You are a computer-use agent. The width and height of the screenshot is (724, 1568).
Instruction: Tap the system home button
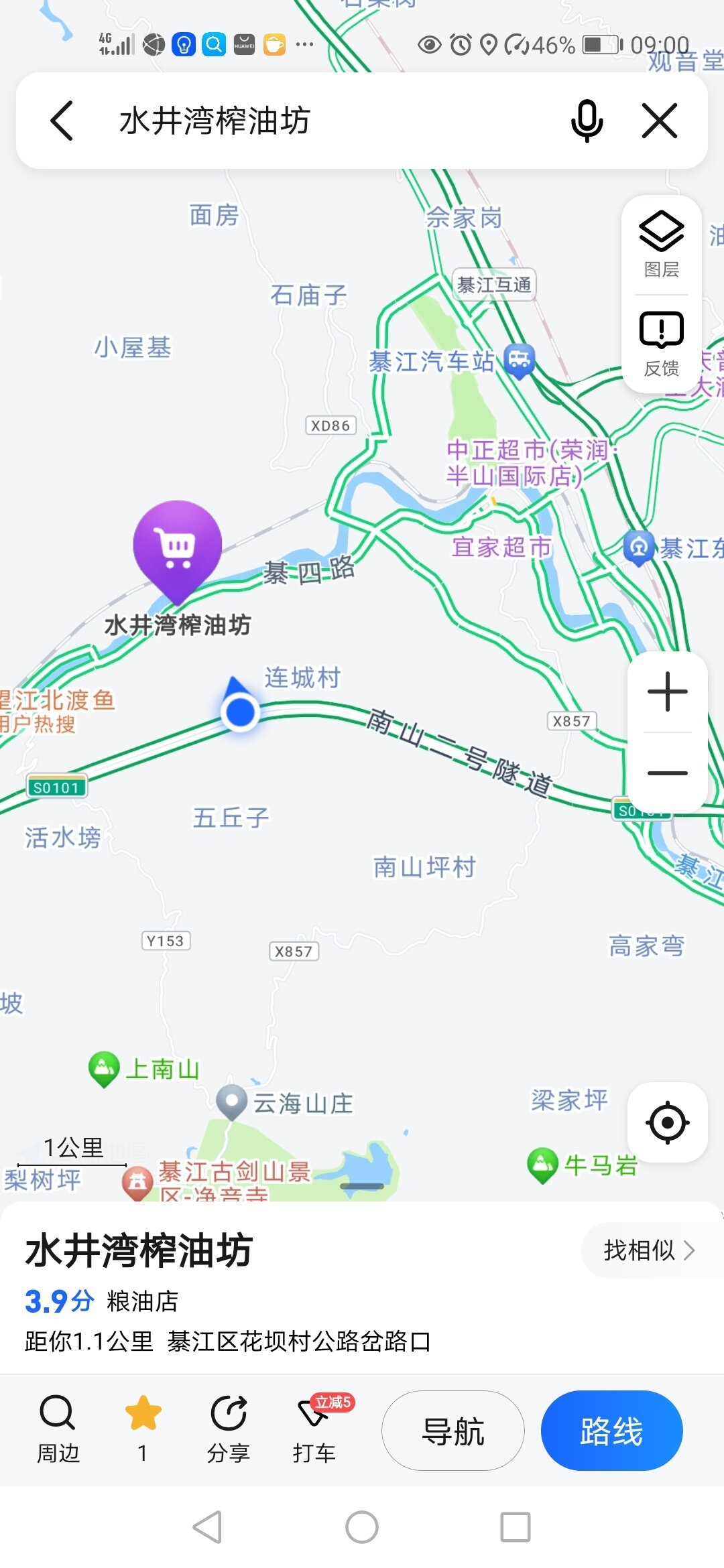[x=362, y=1528]
